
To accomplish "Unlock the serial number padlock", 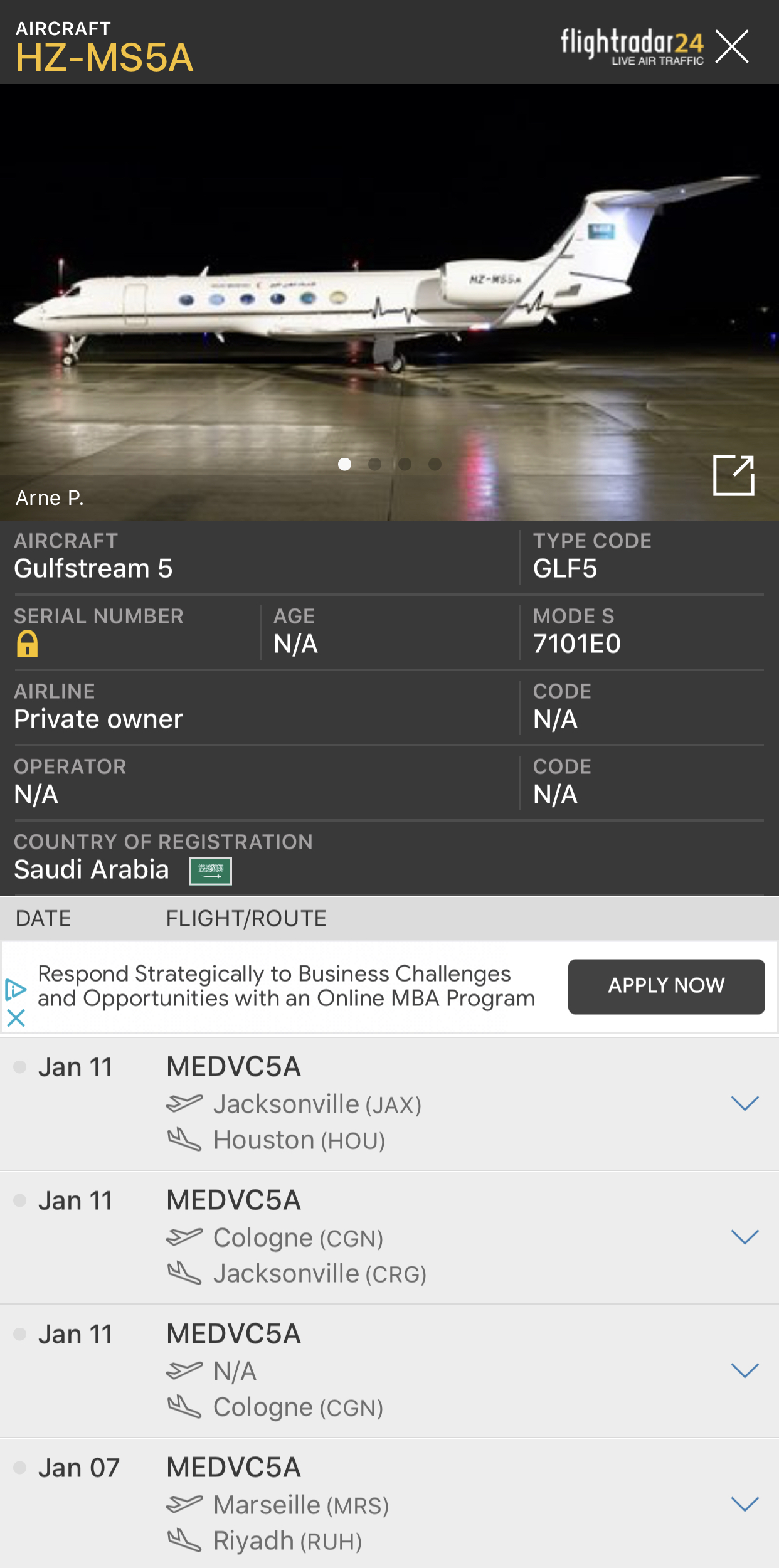I will click(27, 644).
